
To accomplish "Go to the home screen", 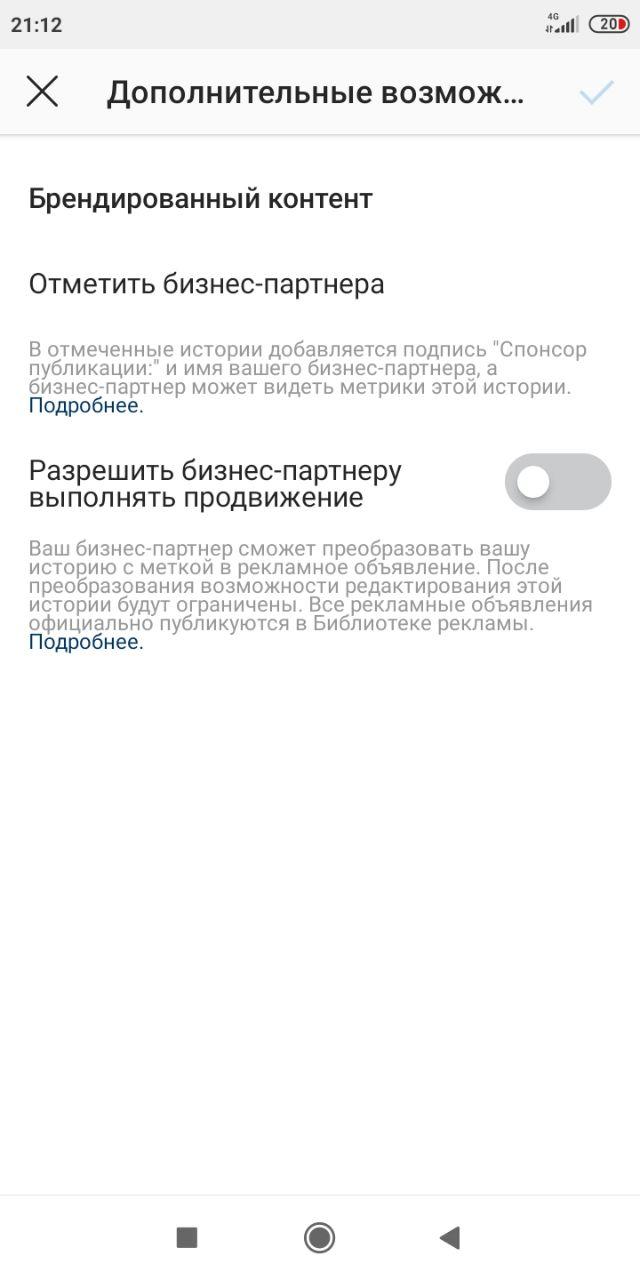I will (319, 1238).
